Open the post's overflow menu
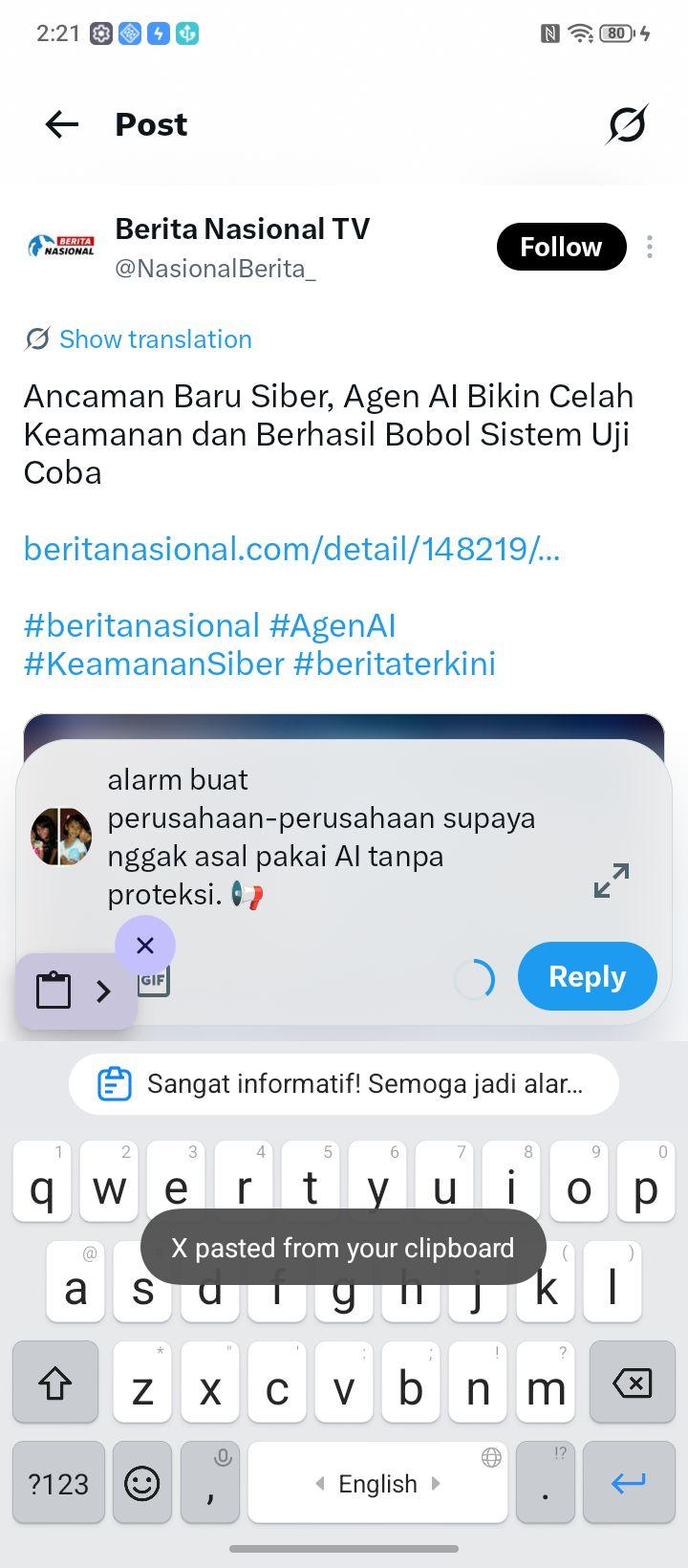Image resolution: width=688 pixels, height=1568 pixels. [x=650, y=247]
